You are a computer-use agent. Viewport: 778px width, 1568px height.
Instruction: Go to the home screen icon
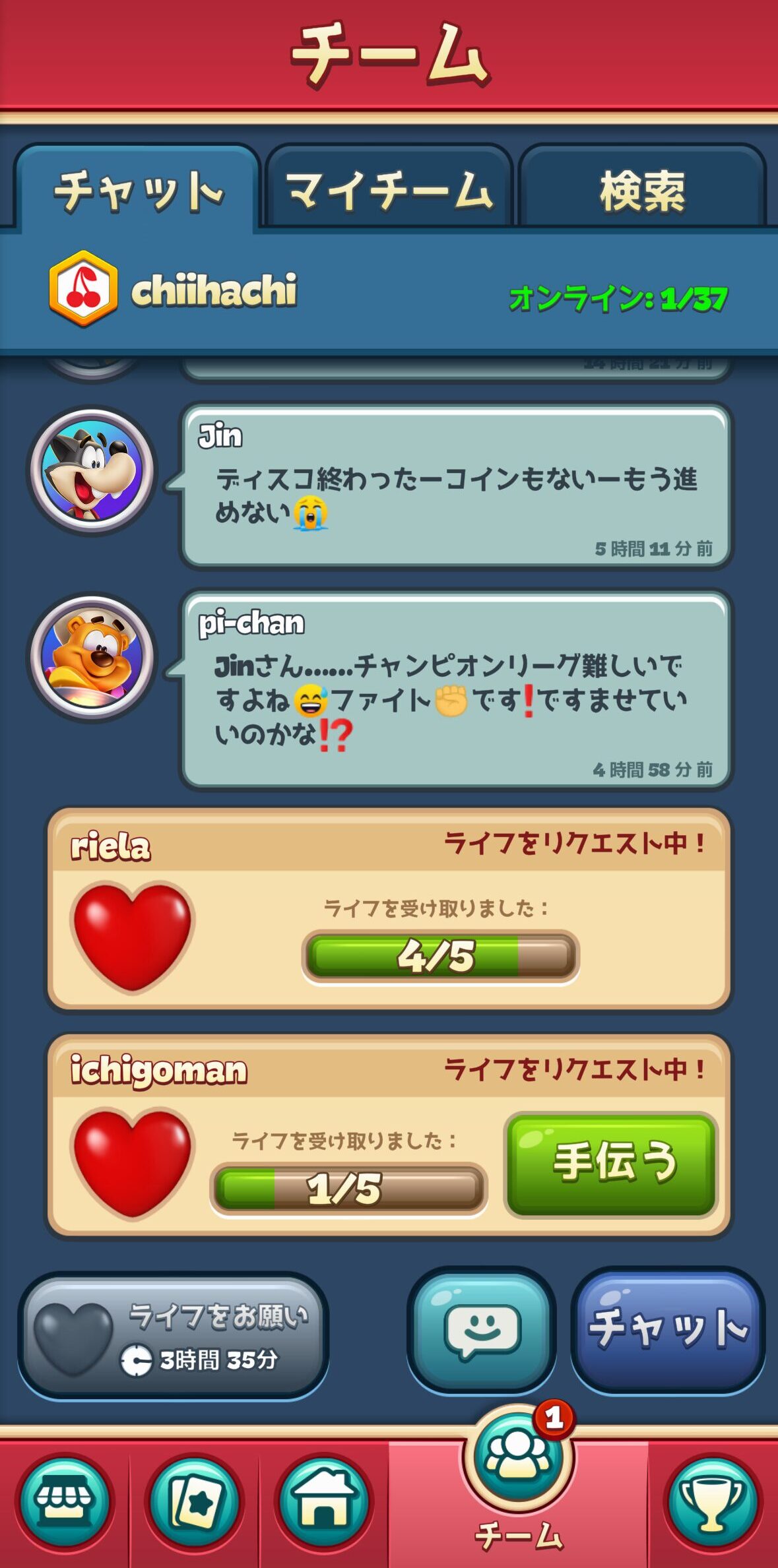pos(323,1501)
